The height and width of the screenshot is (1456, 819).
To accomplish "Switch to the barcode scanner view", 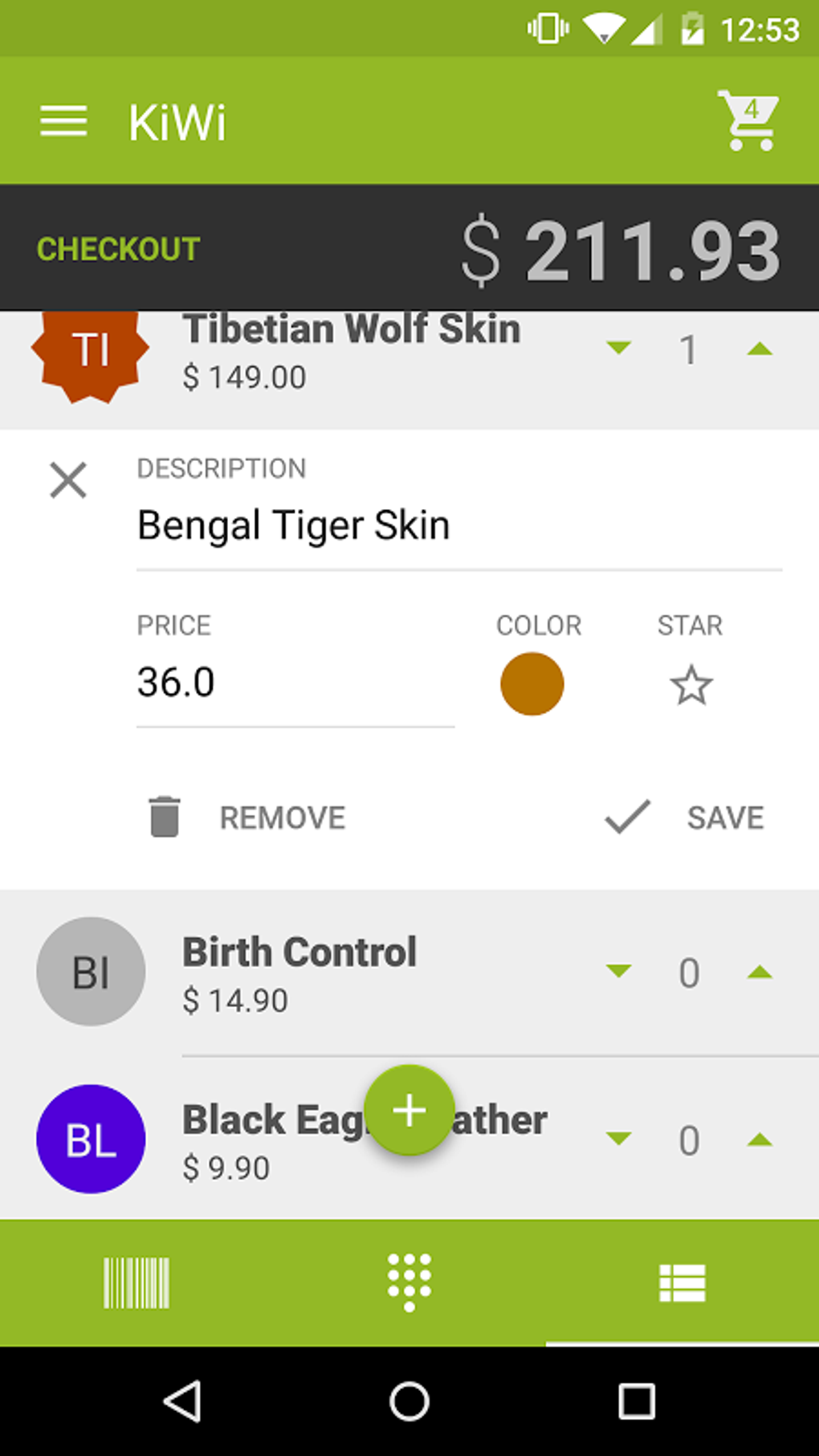I will (136, 1283).
